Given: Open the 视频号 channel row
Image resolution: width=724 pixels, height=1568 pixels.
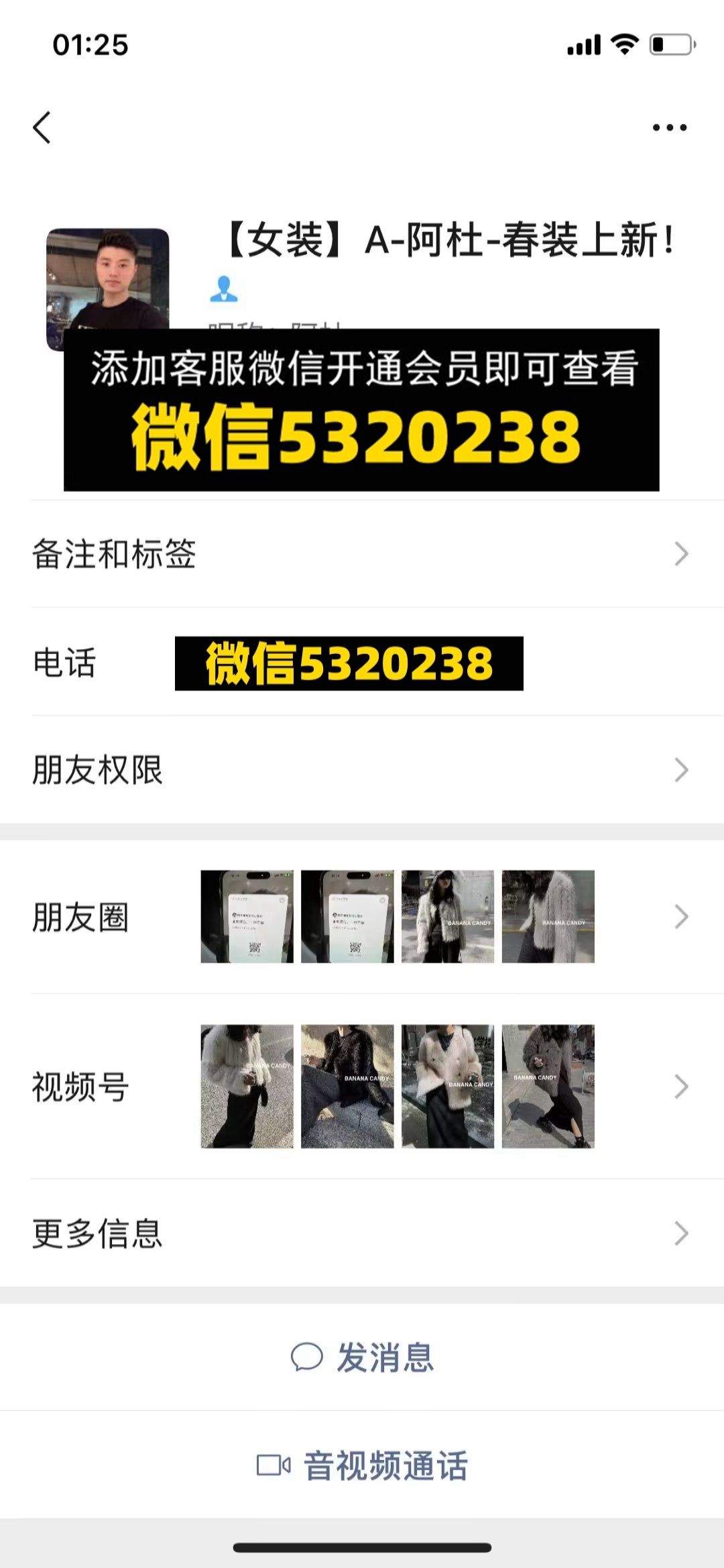Looking at the screenshot, I should click(x=362, y=1086).
